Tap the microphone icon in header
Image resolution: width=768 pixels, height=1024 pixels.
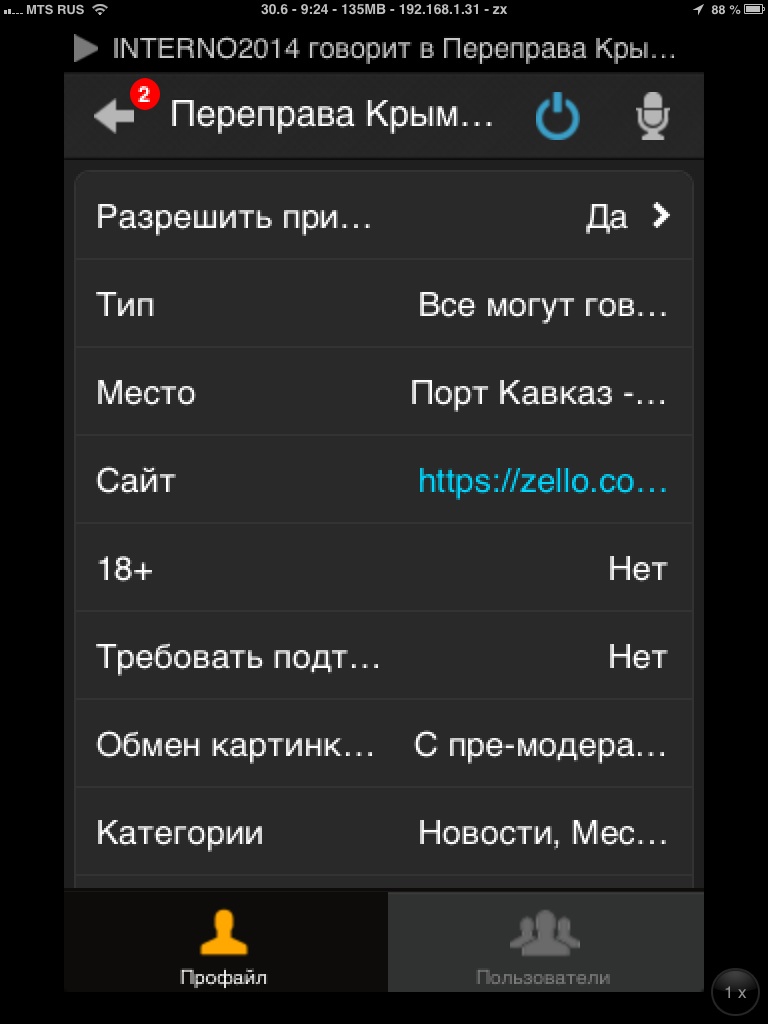pyautogui.click(x=653, y=116)
